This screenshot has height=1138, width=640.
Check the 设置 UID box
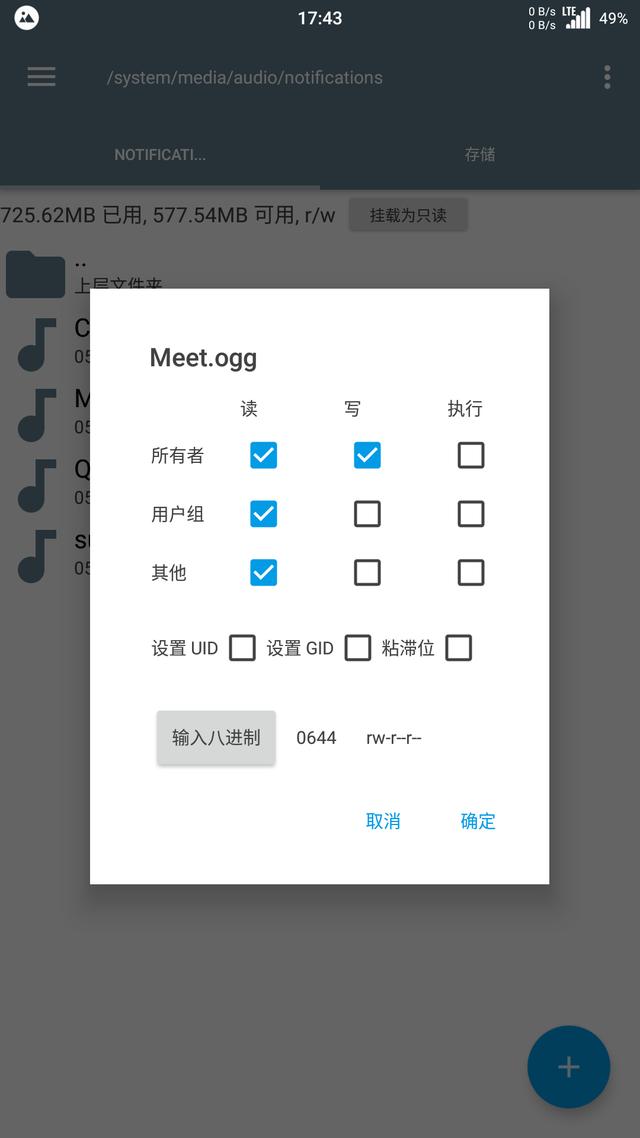(242, 648)
